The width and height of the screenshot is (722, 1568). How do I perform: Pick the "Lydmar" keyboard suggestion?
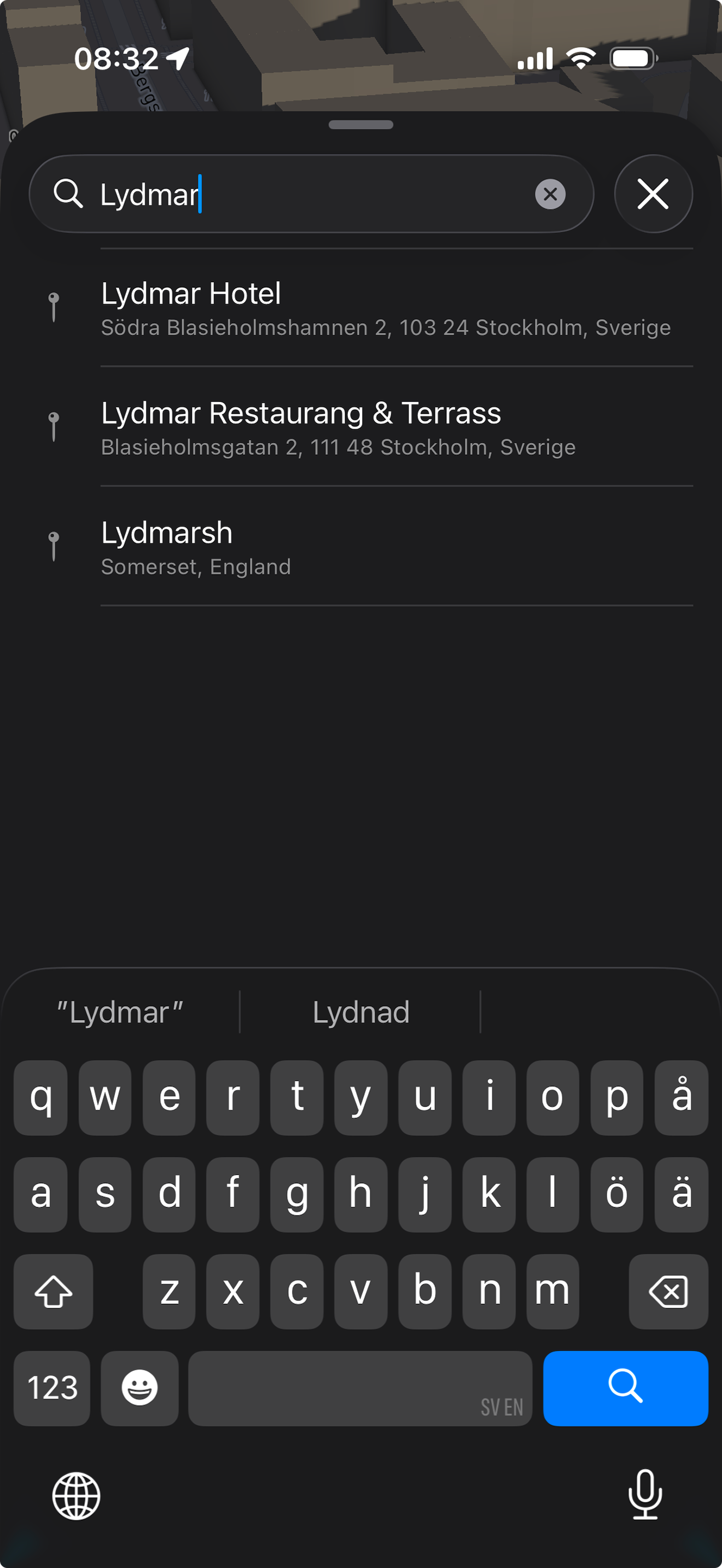click(x=120, y=1013)
